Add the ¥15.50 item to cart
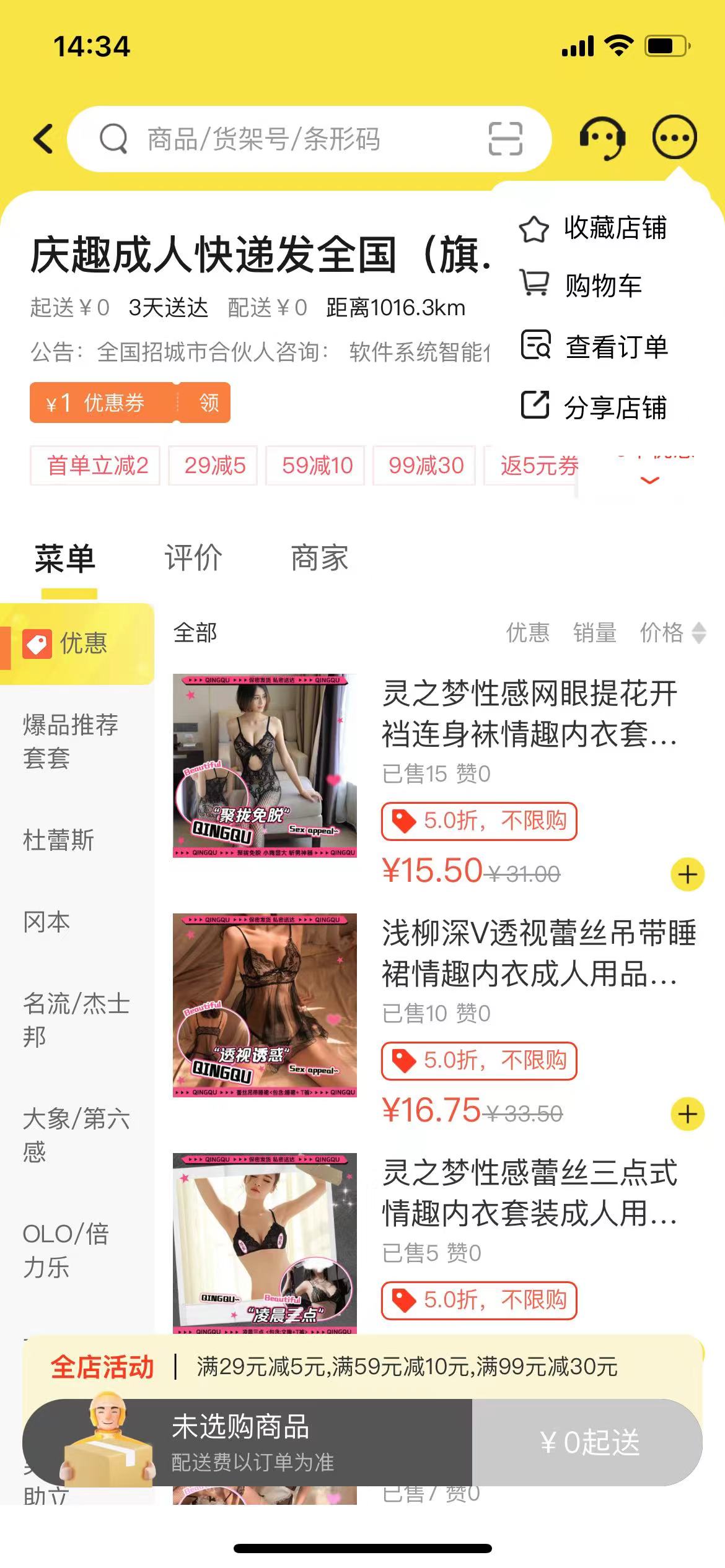Screen dimensions: 725x1568 pos(688,874)
